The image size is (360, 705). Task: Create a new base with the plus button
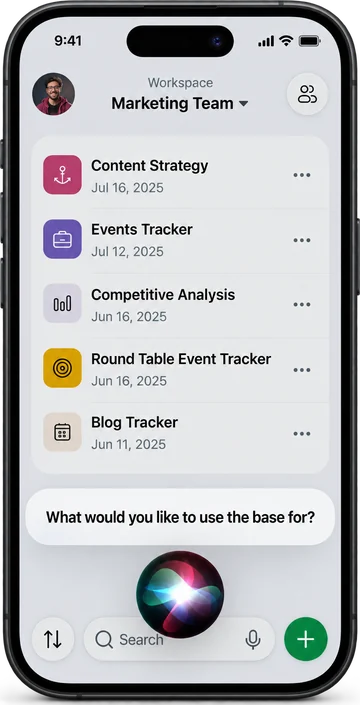(306, 639)
